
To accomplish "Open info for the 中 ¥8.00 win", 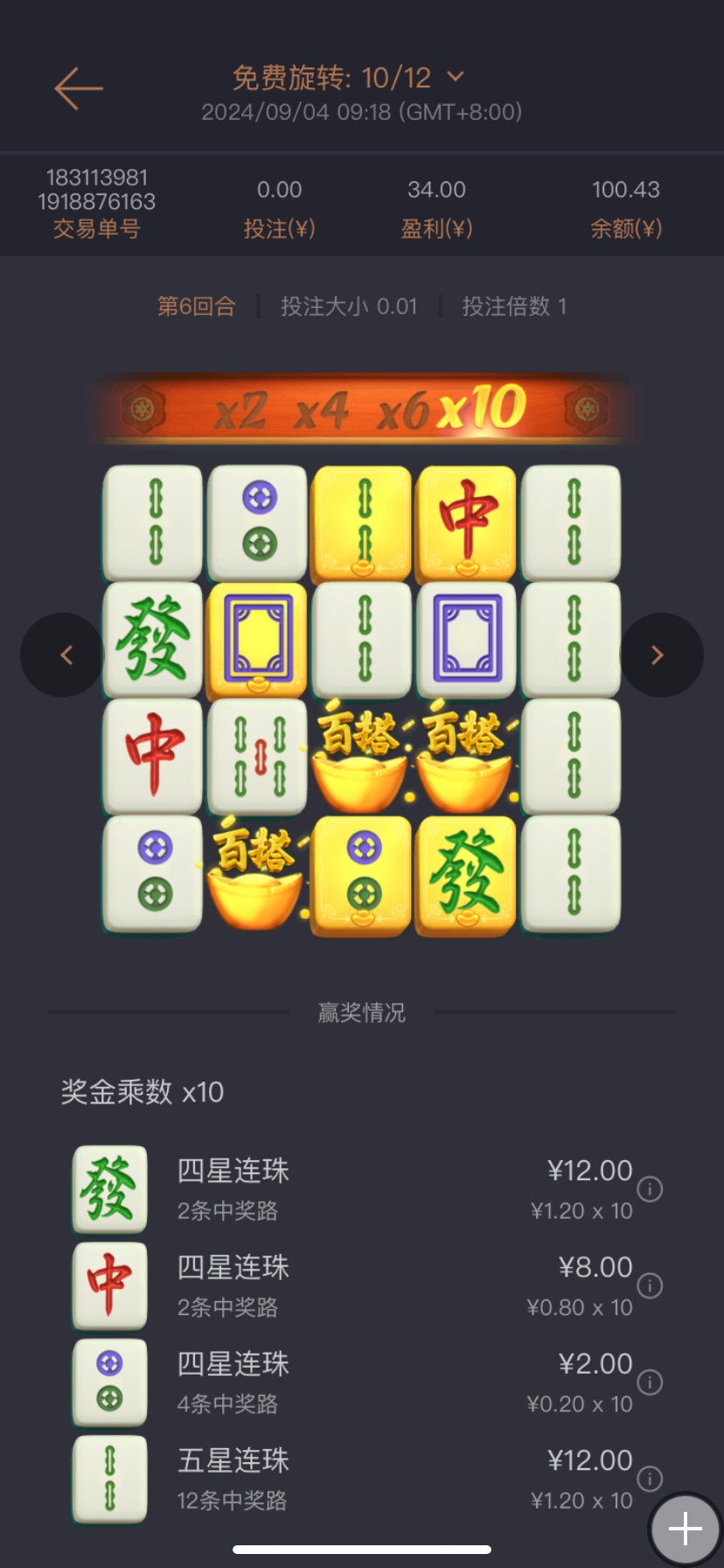I will click(x=650, y=1285).
